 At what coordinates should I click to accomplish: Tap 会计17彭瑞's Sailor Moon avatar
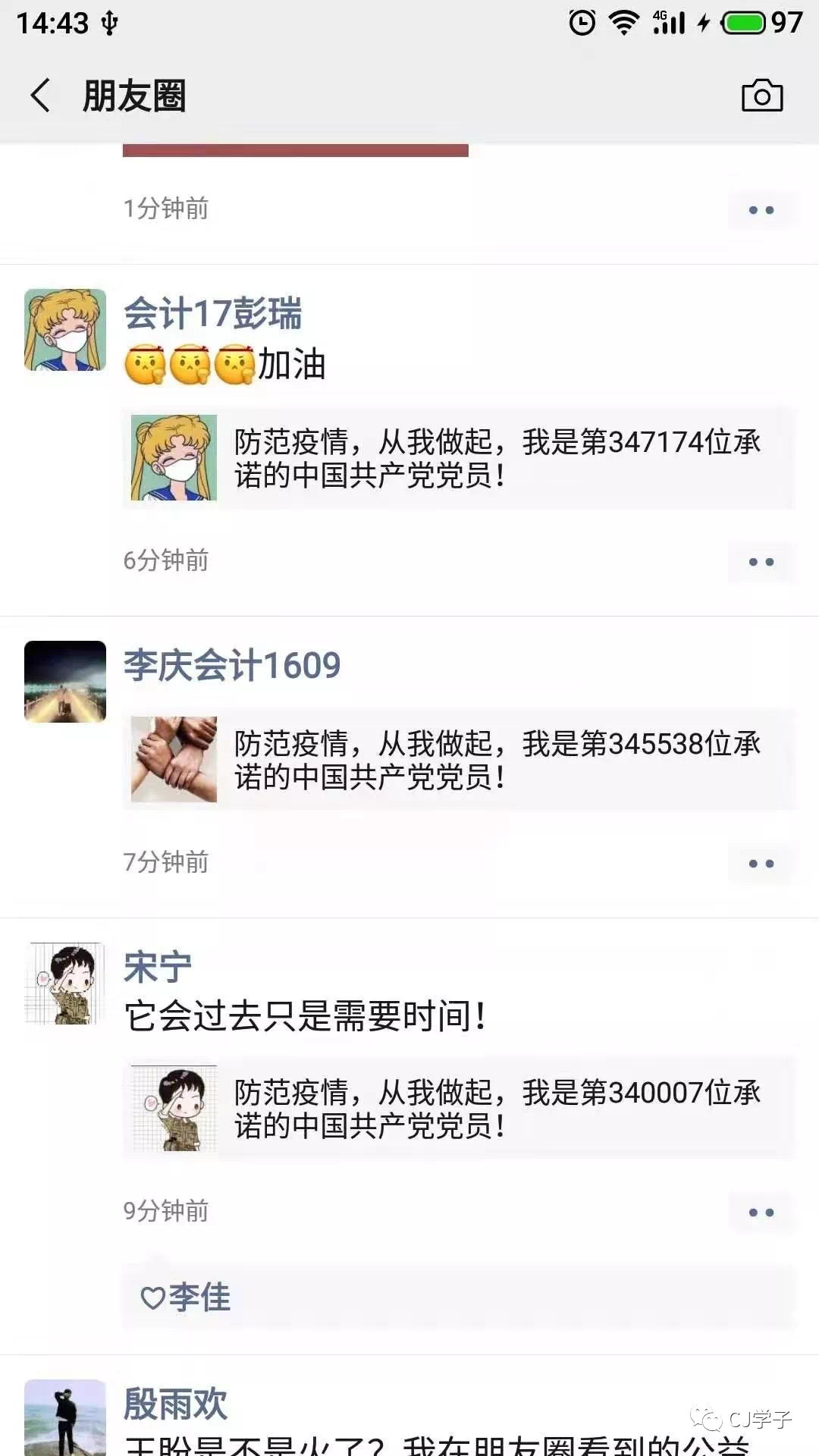[65, 330]
